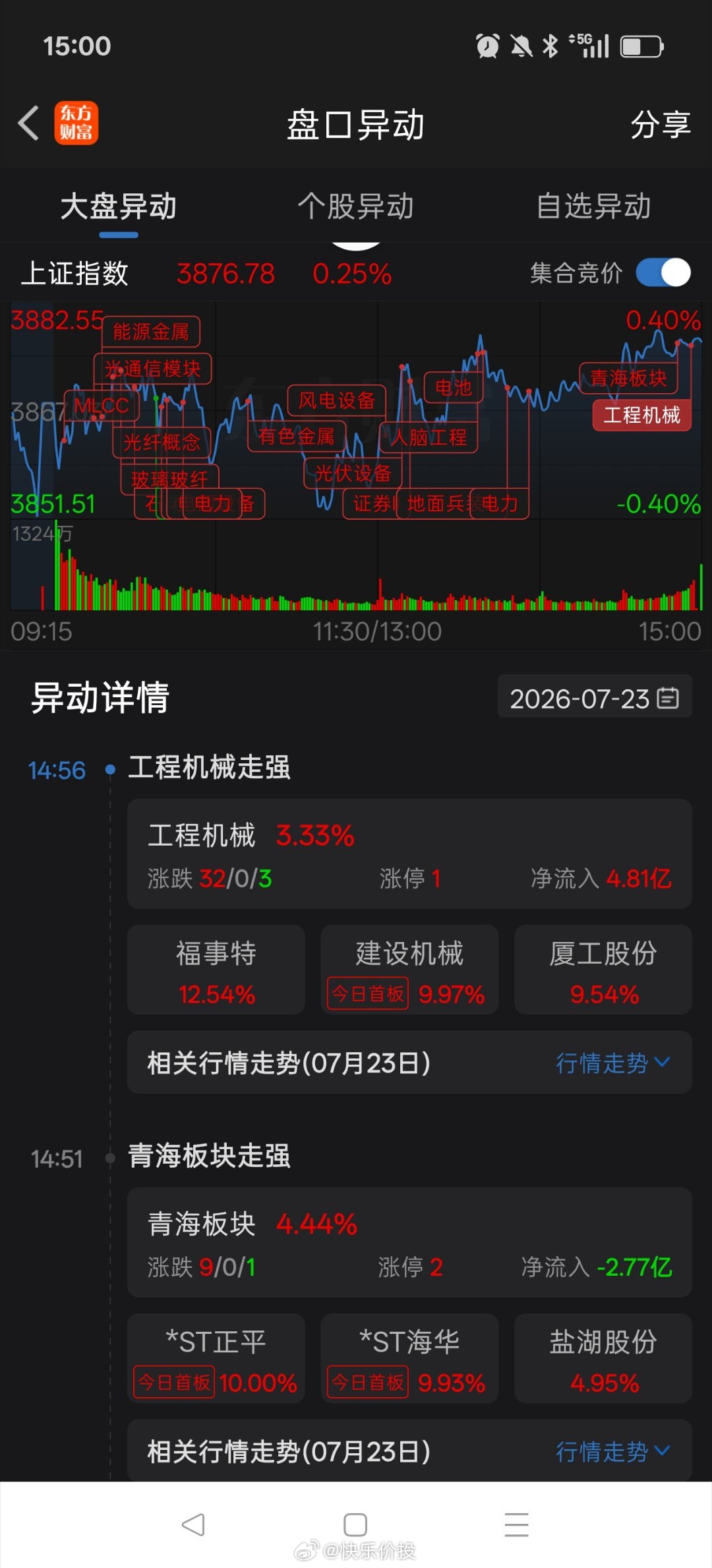712x1568 pixels.
Task: Expand 行情走势 under 工程机械走强
Action: pyautogui.click(x=613, y=1063)
